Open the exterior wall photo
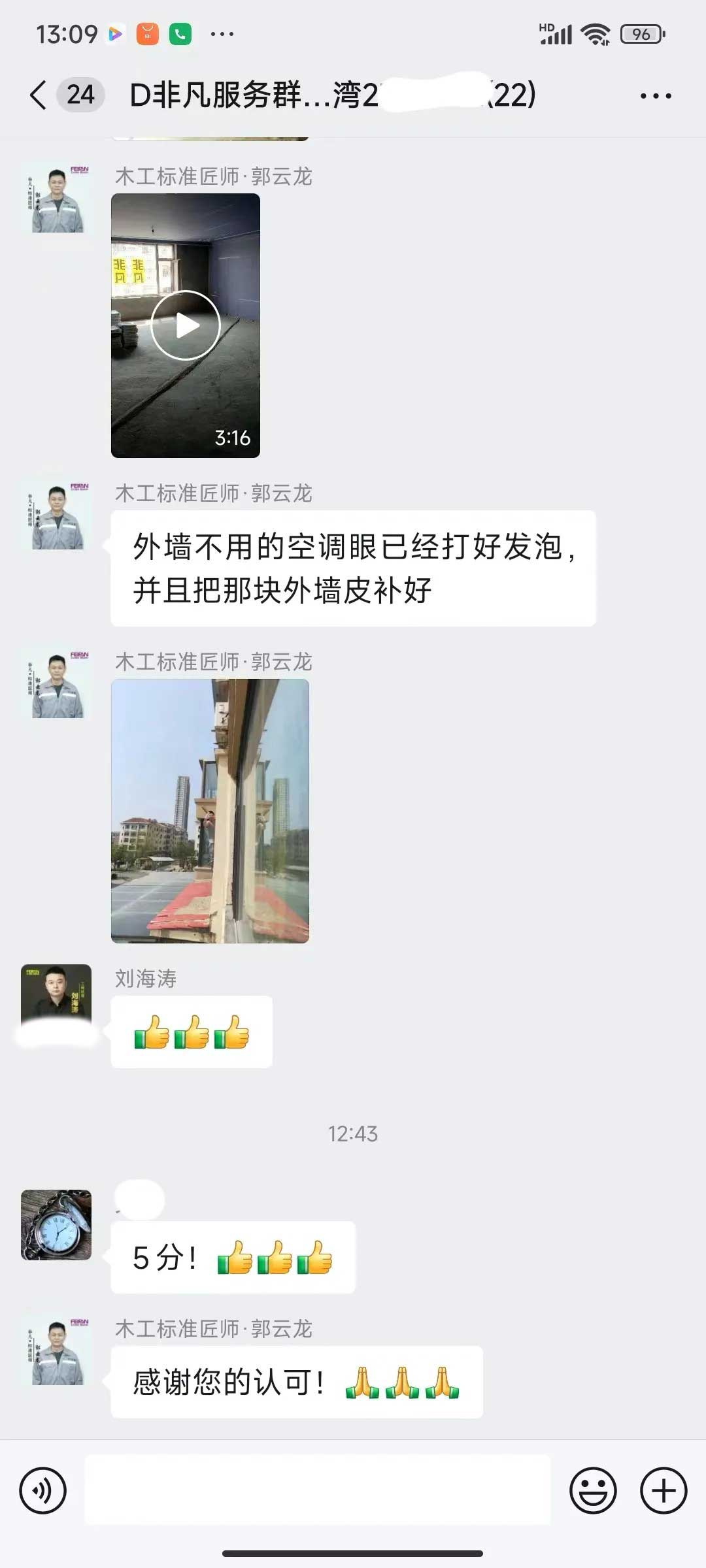Image resolution: width=706 pixels, height=1568 pixels. click(210, 811)
